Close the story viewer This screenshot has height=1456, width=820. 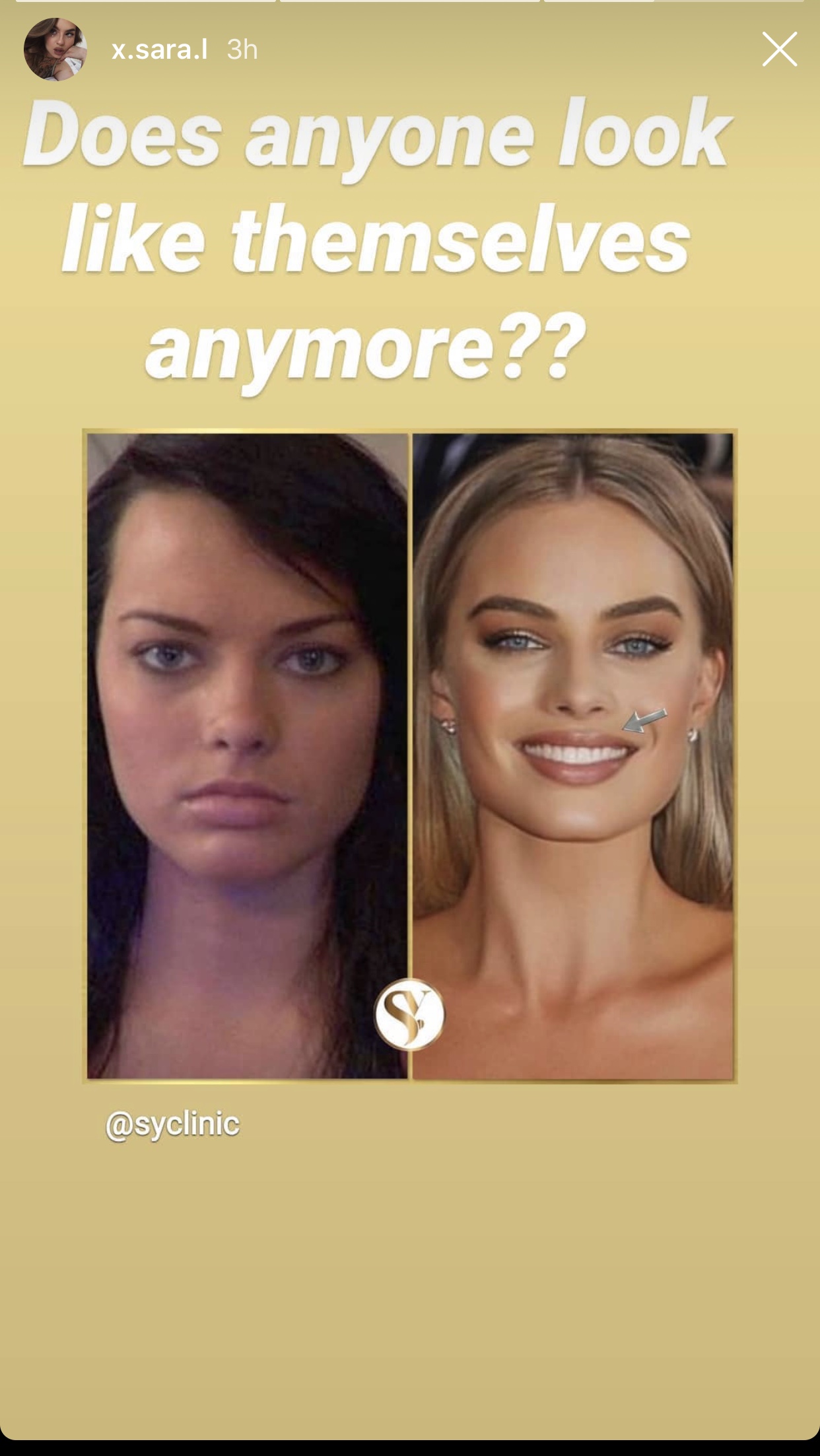779,50
